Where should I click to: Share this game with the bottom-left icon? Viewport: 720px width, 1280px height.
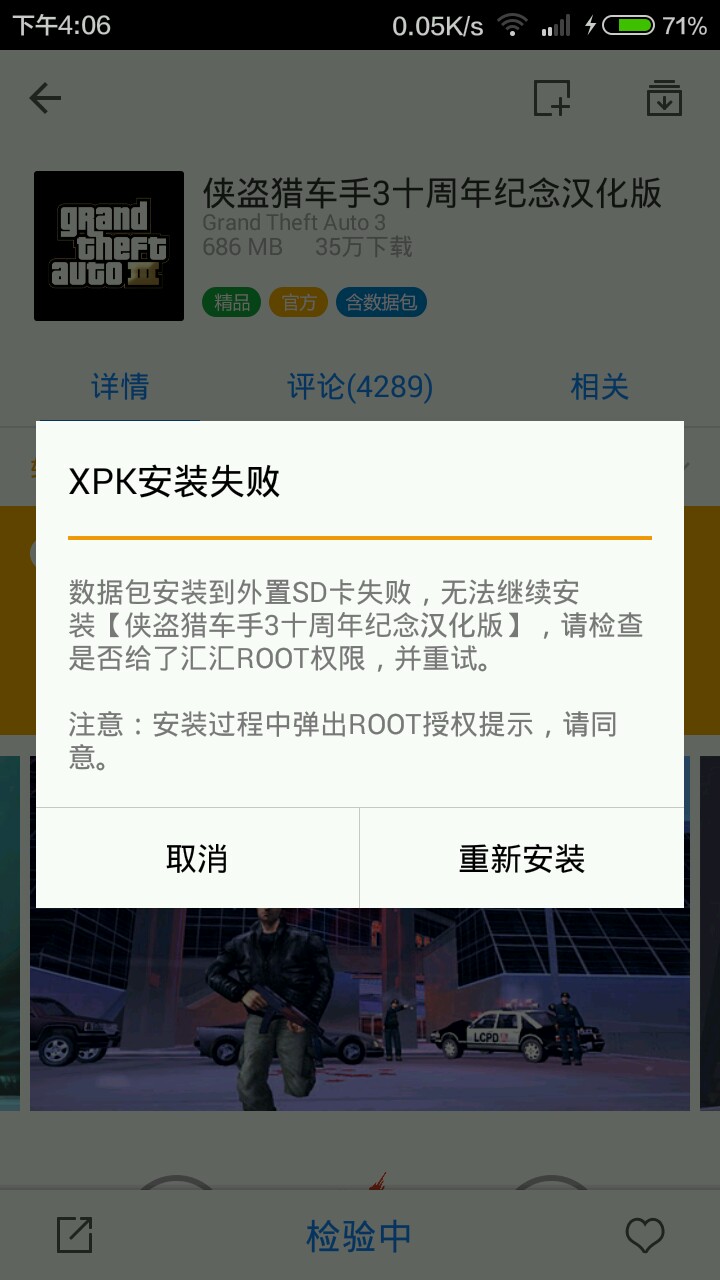[x=75, y=1235]
